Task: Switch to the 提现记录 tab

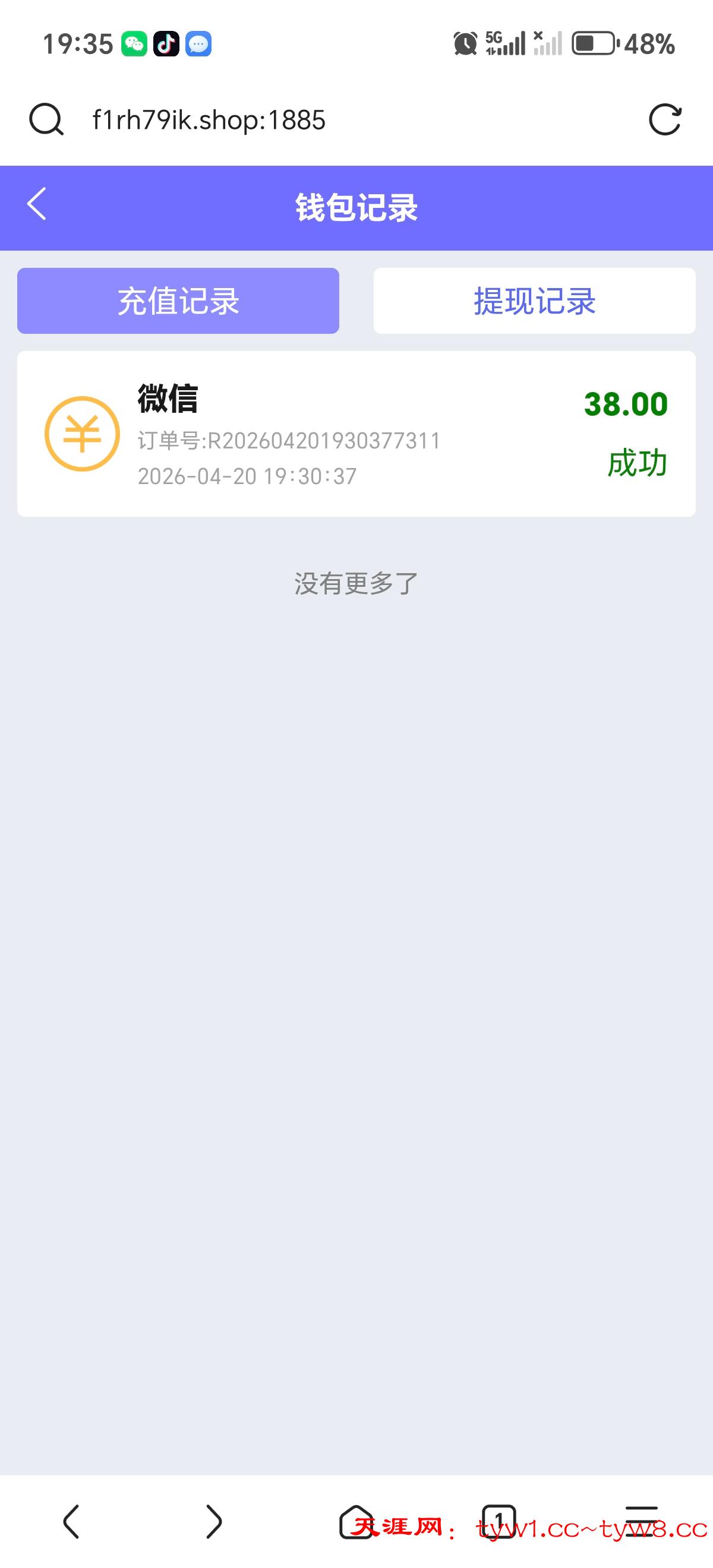Action: coord(534,301)
